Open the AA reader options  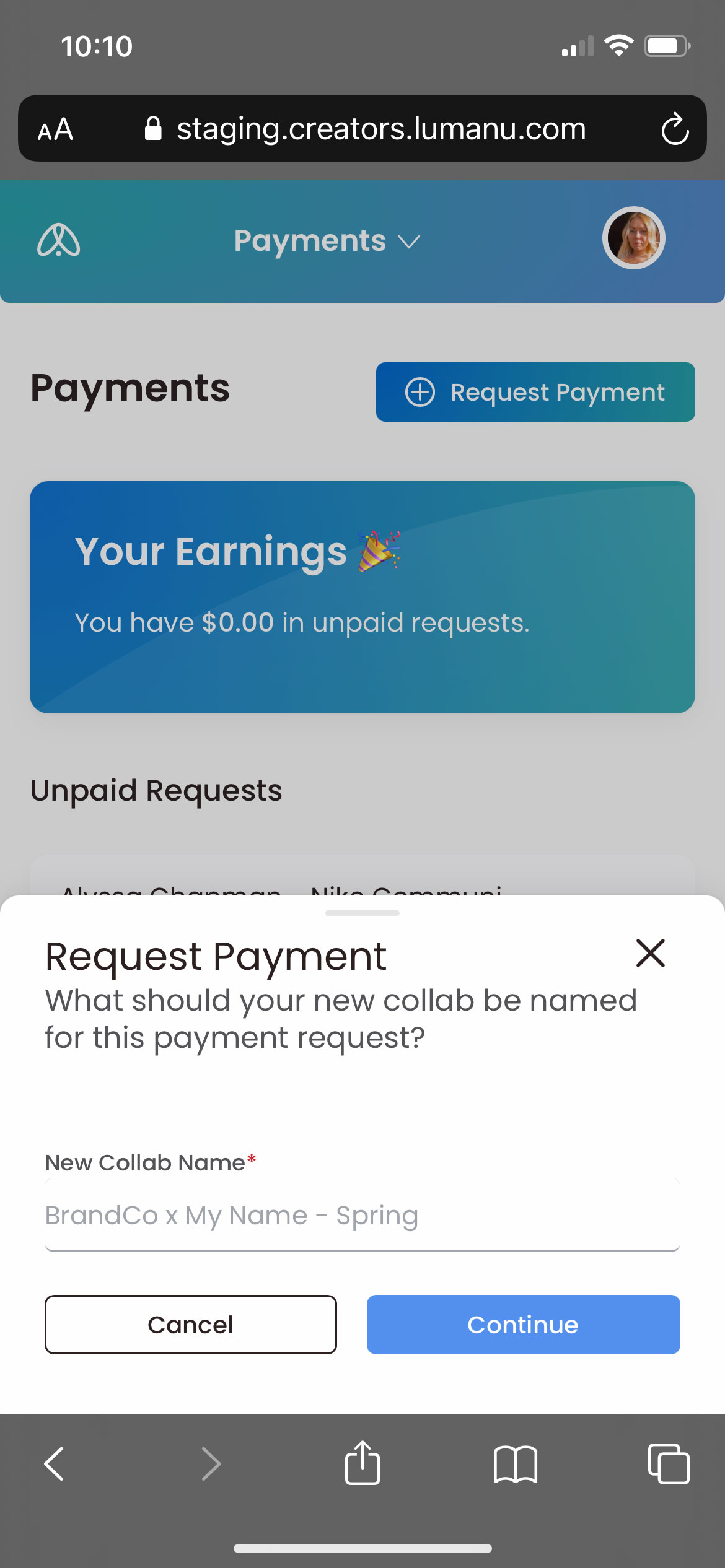tap(56, 129)
